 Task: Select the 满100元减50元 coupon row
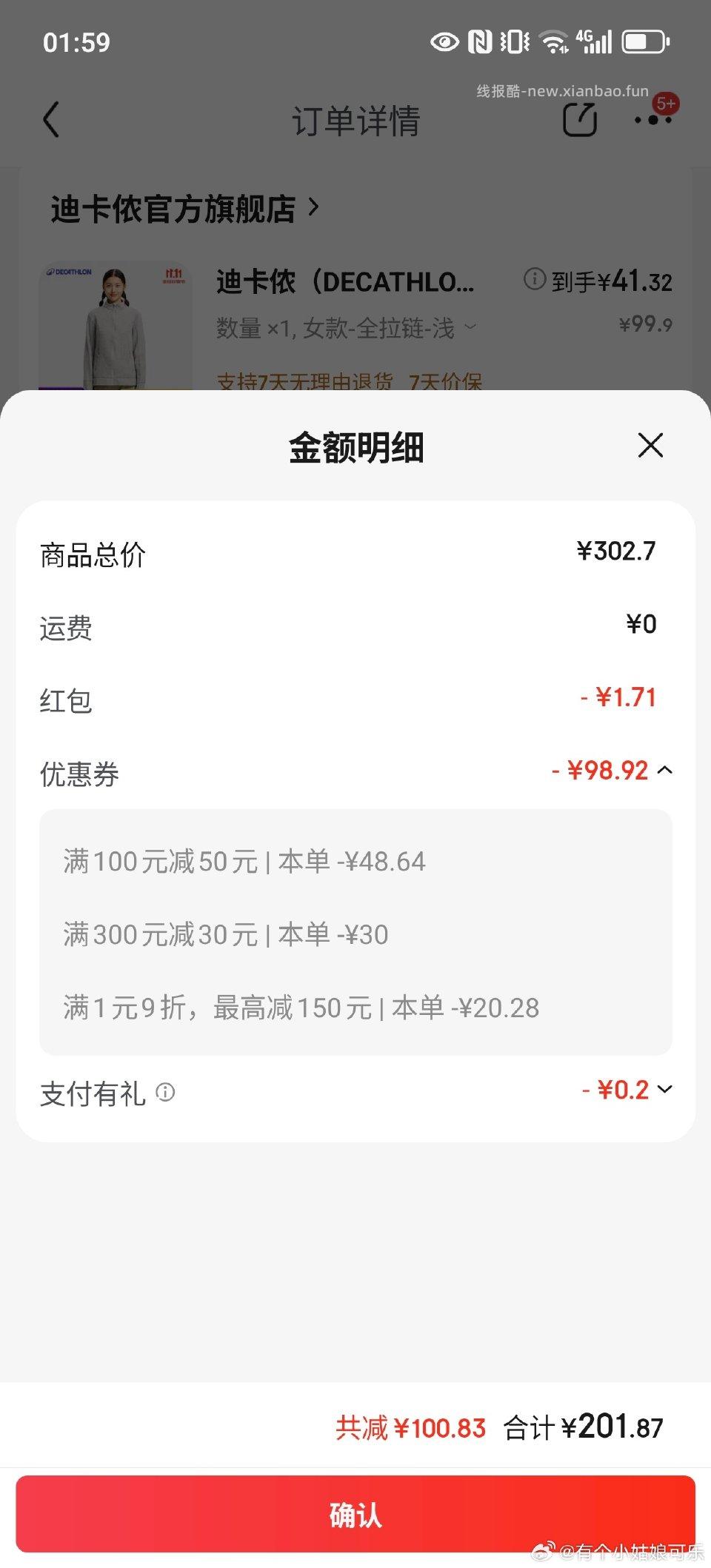[x=244, y=860]
